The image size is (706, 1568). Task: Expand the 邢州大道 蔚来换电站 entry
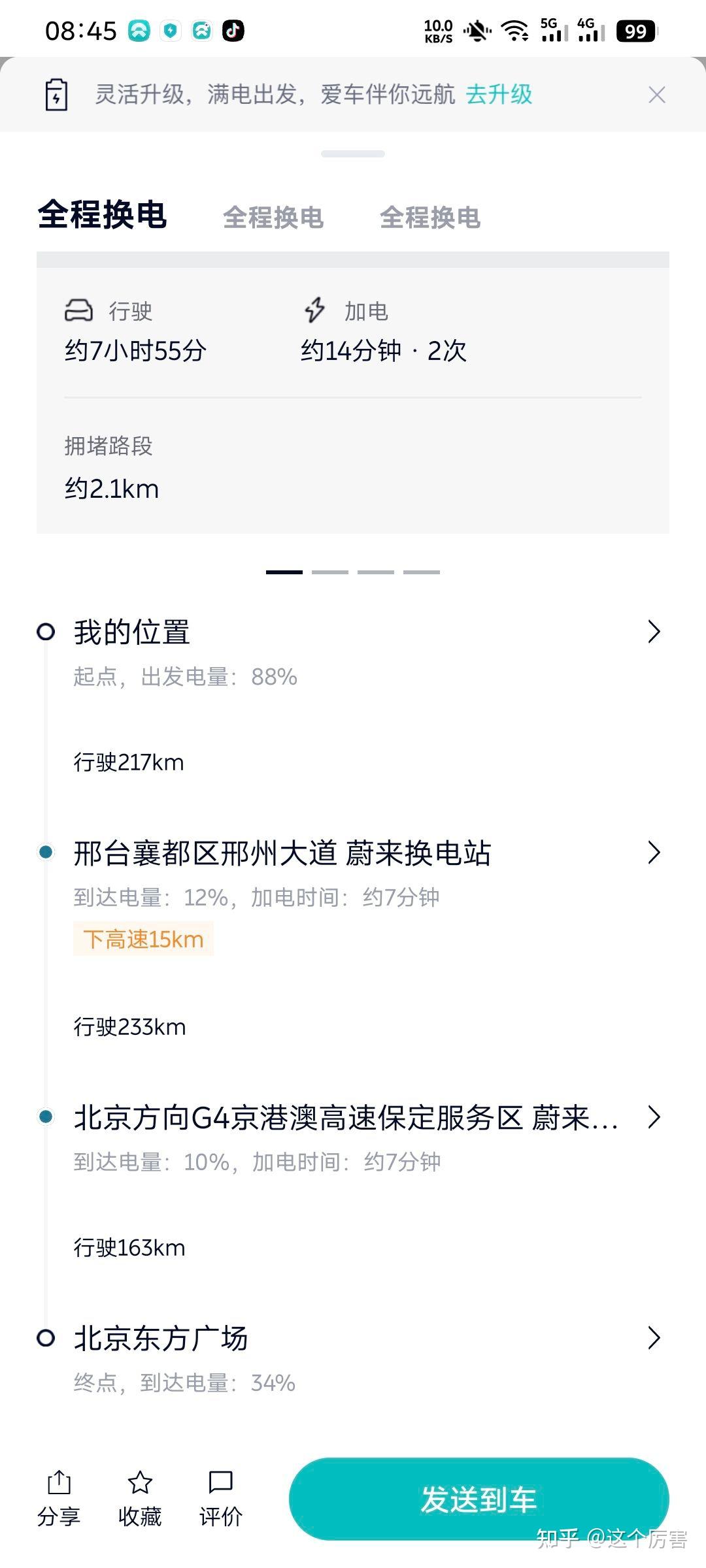[x=654, y=853]
